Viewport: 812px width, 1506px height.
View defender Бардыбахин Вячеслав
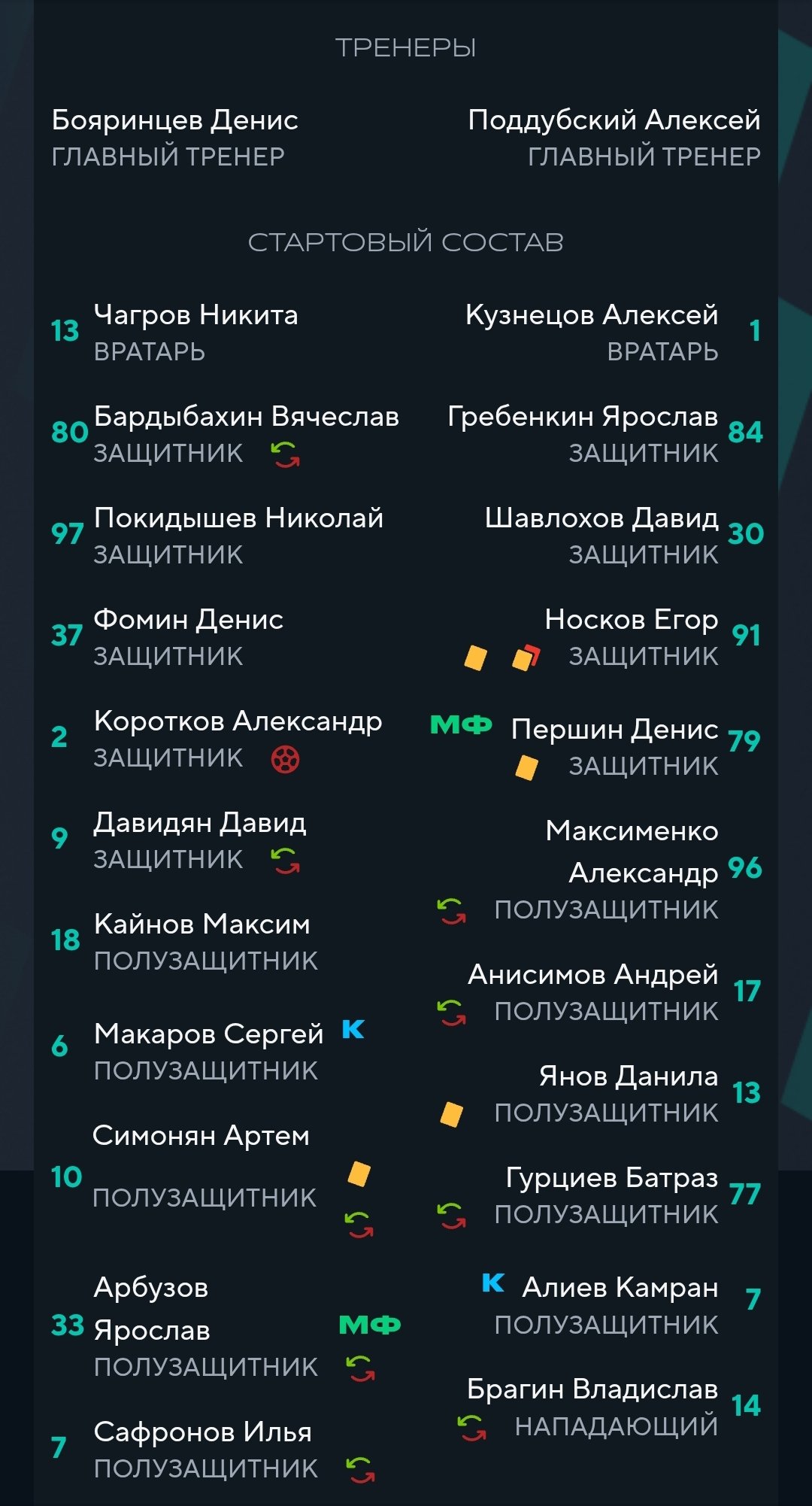pos(246,417)
